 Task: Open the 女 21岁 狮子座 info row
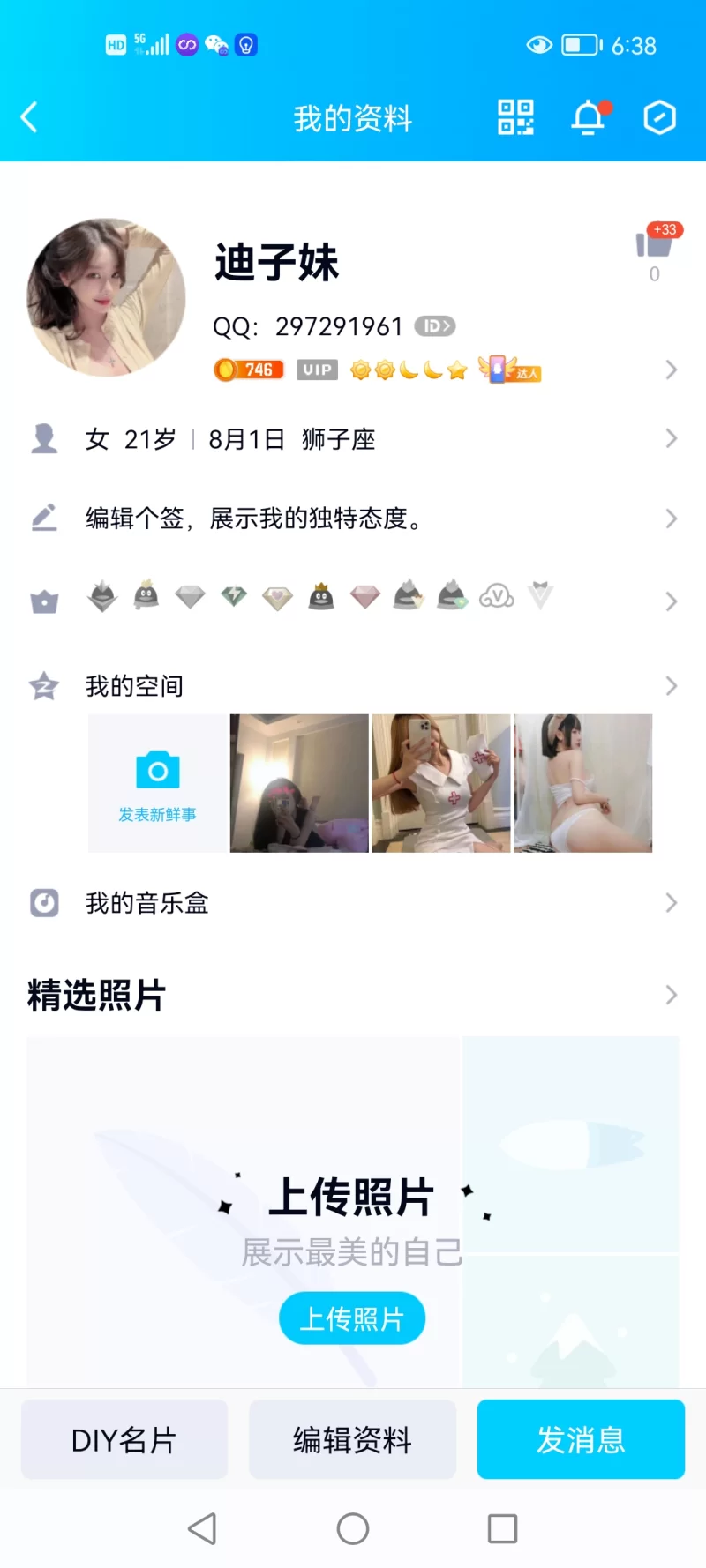(353, 439)
